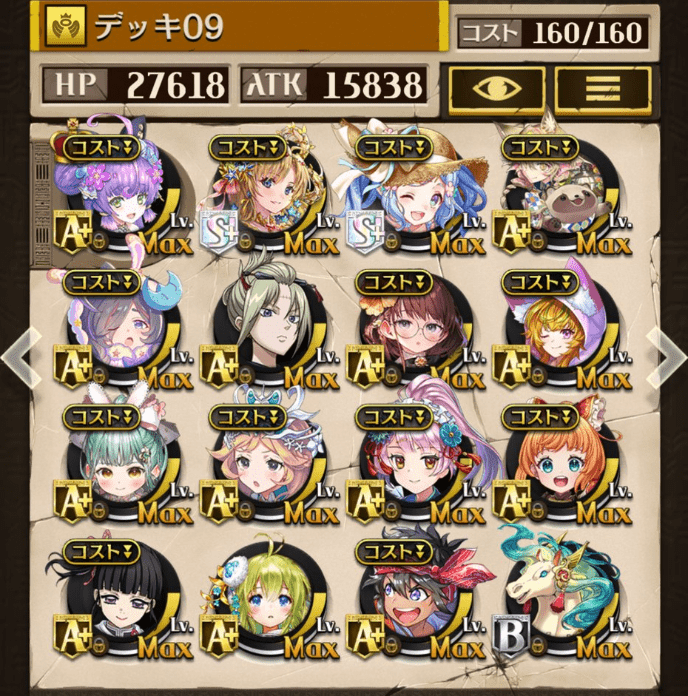Go to the previous deck with left arrow
Screen dimensions: 688x696
pos(20,352)
